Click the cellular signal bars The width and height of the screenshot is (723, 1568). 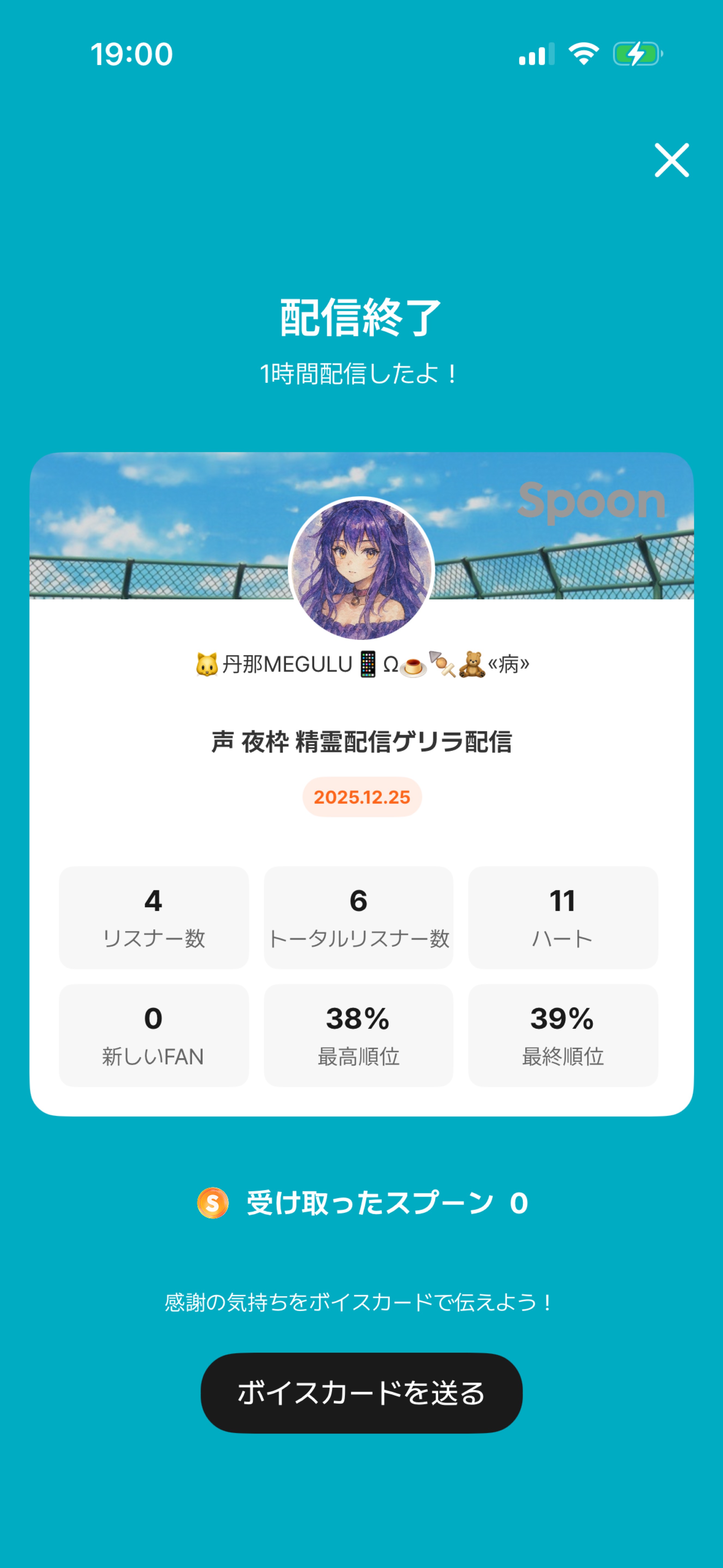coord(536,55)
